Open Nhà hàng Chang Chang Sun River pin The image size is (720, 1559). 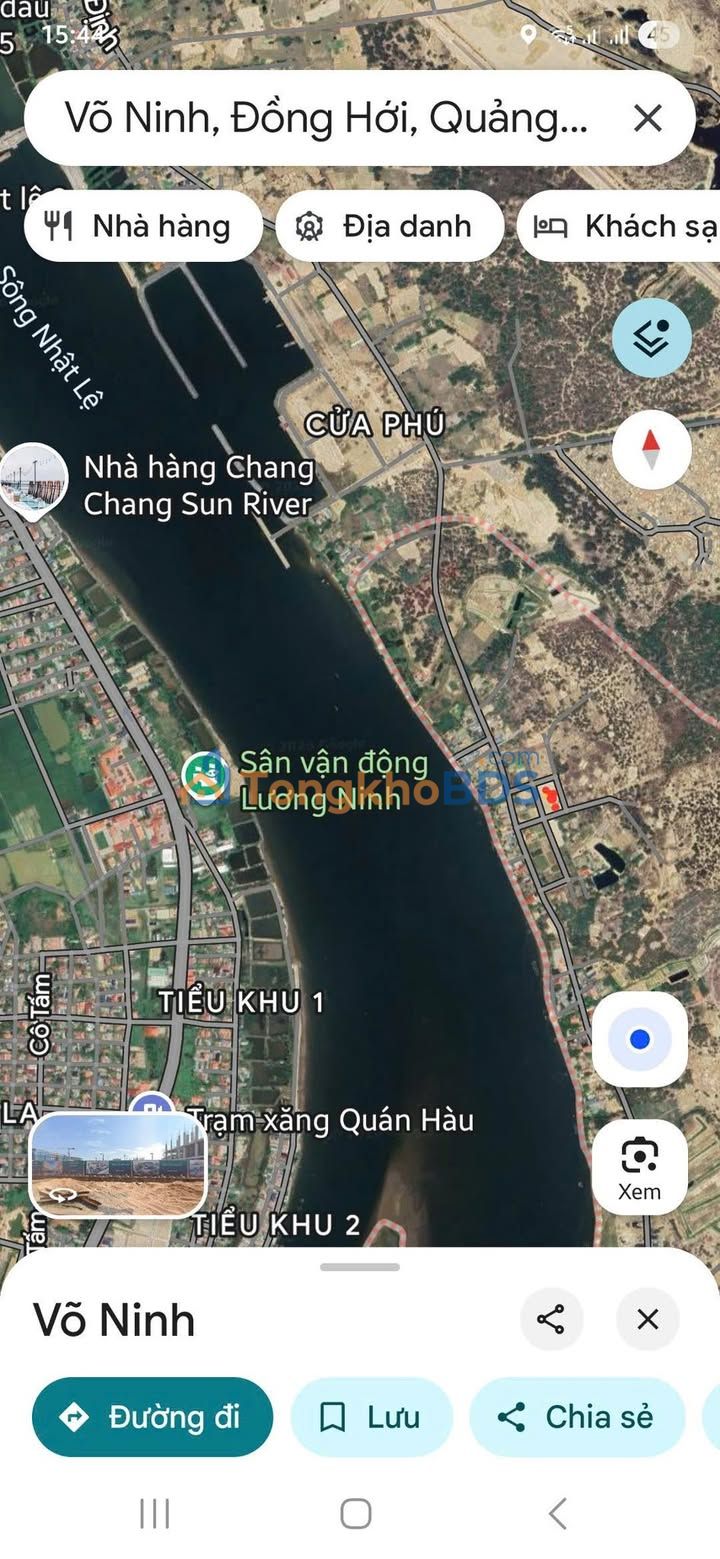(34, 480)
